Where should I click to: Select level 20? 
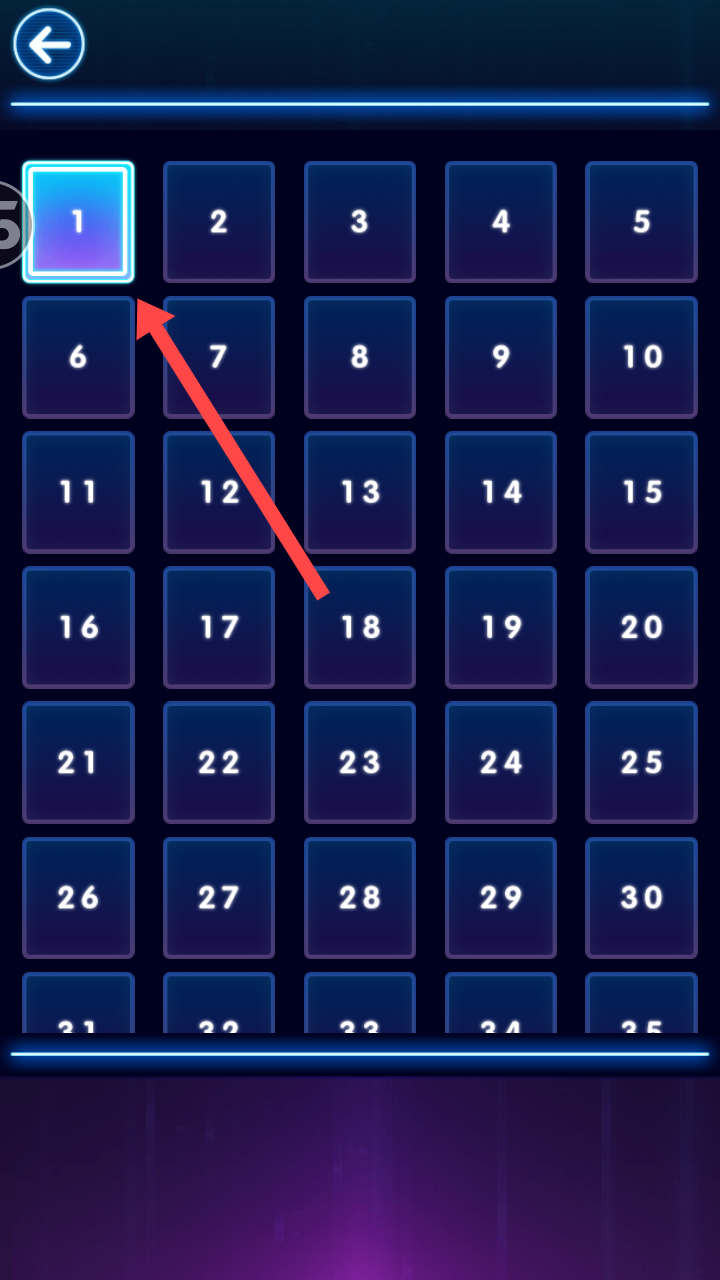(x=641, y=627)
